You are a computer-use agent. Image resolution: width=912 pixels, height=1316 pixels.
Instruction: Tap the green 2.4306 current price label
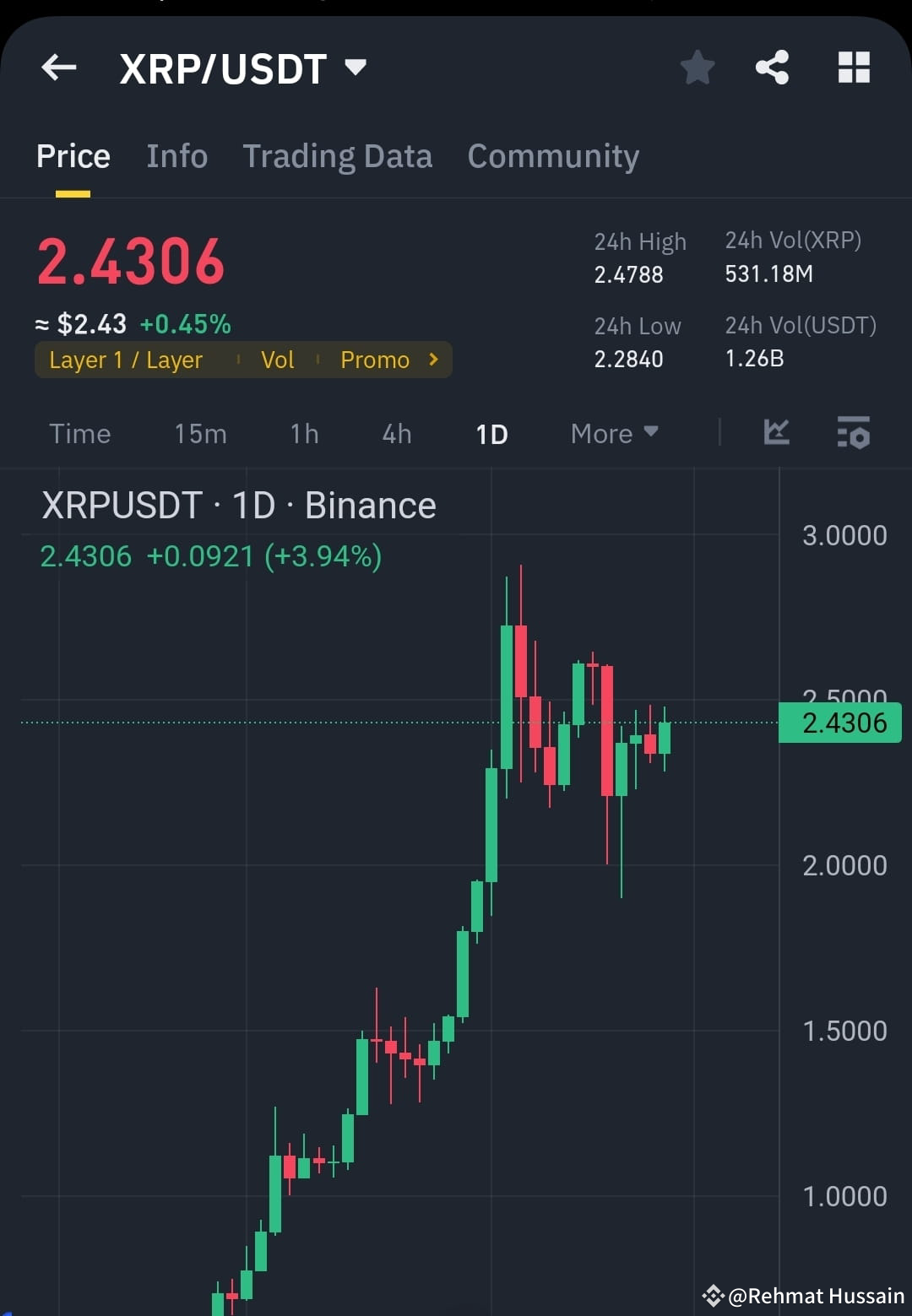click(839, 723)
